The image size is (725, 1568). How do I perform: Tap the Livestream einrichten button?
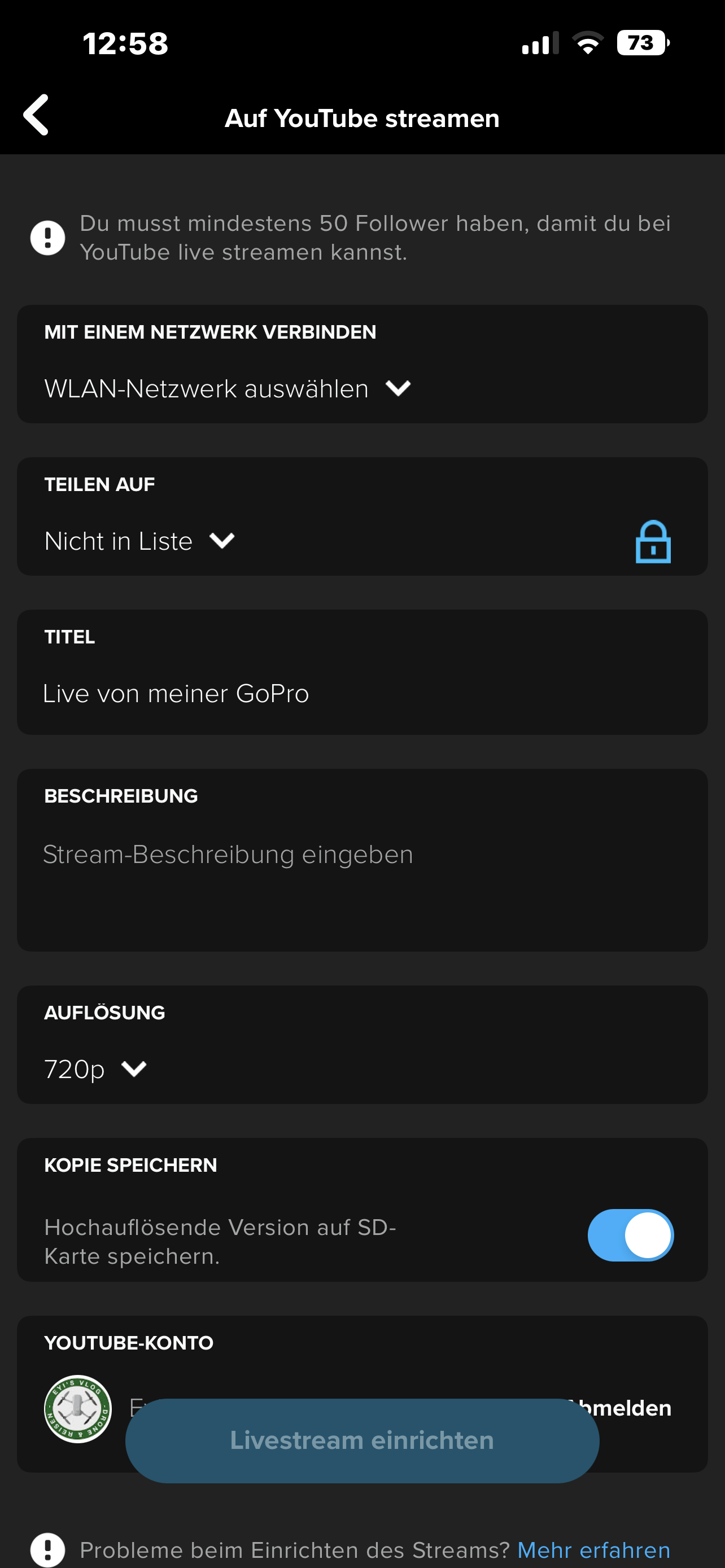[361, 1440]
